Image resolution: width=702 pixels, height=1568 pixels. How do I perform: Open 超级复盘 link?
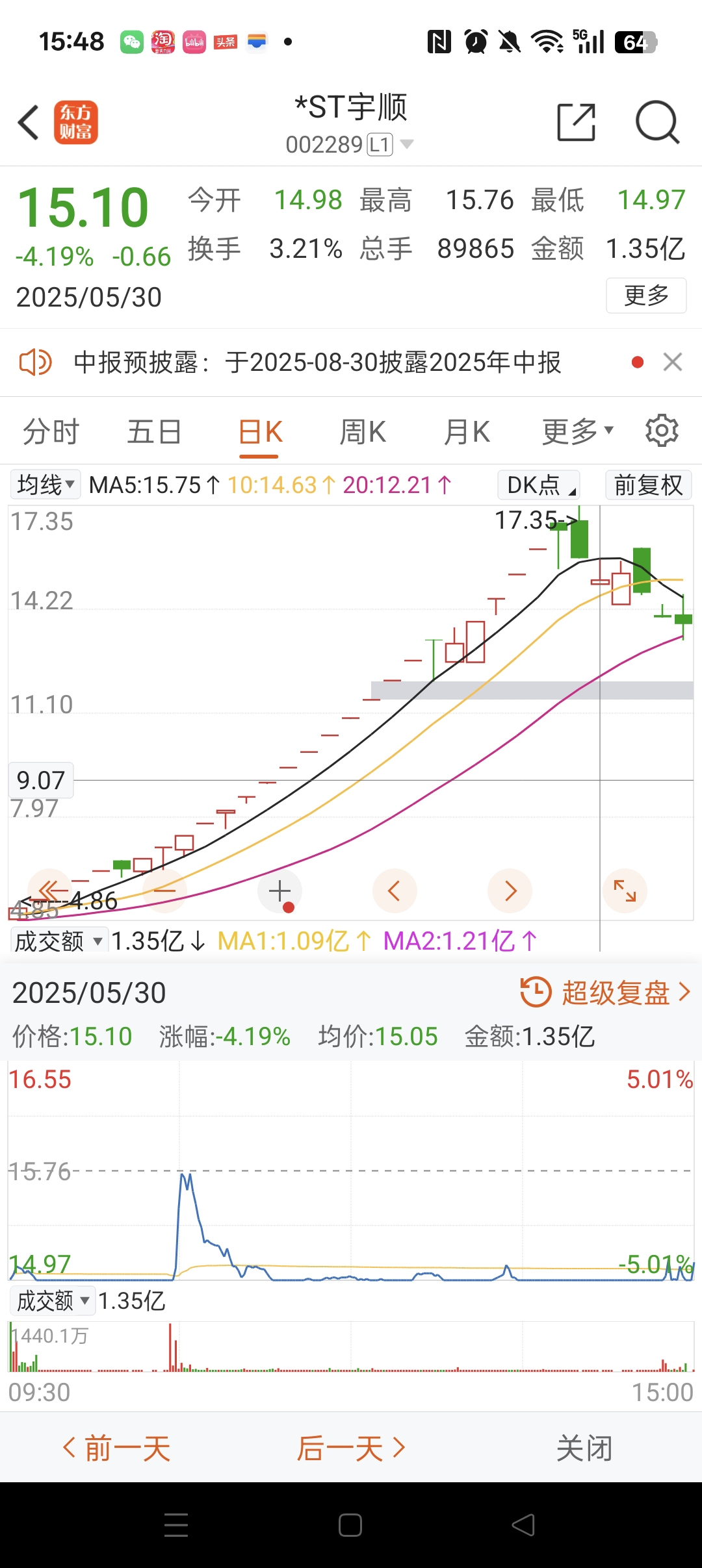(606, 993)
